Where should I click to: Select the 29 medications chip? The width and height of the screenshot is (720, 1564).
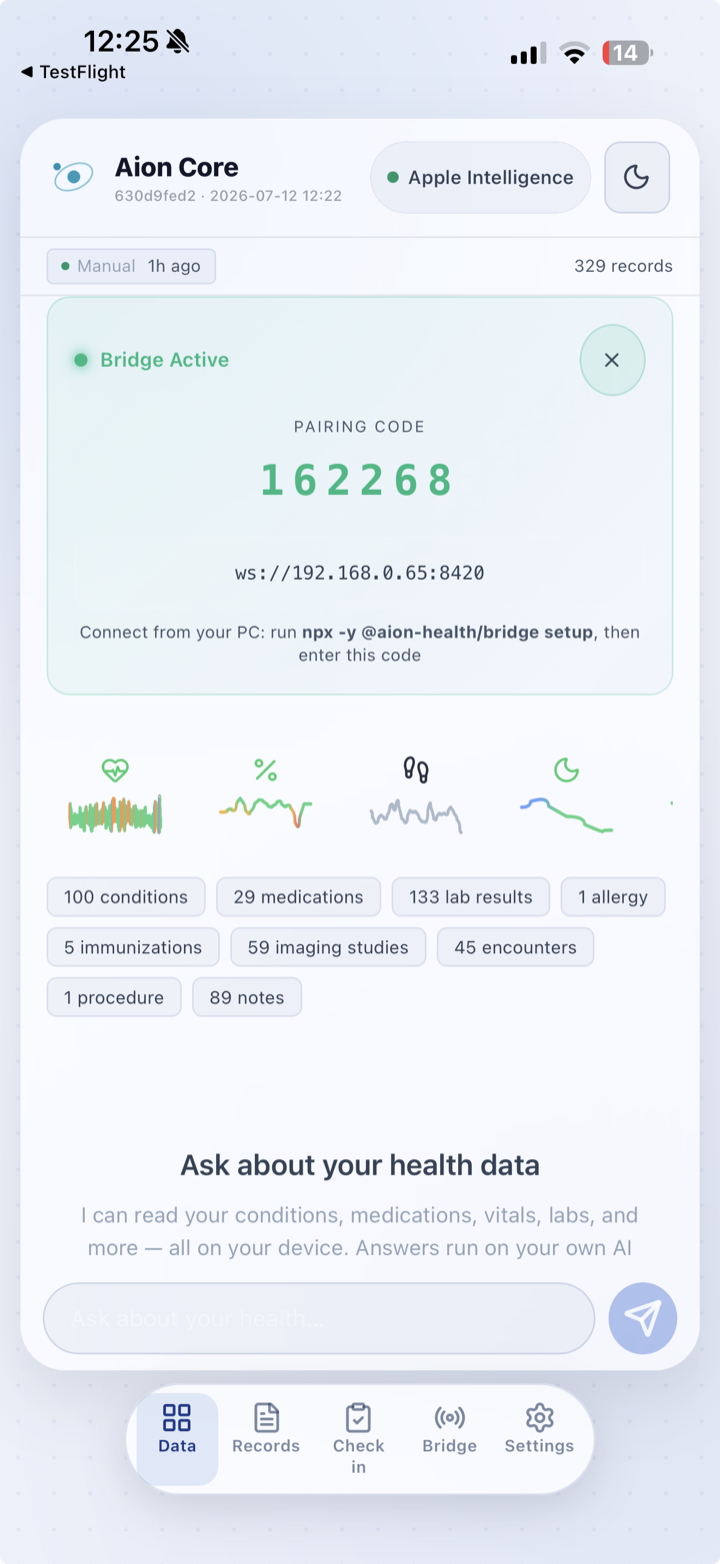pyautogui.click(x=298, y=897)
